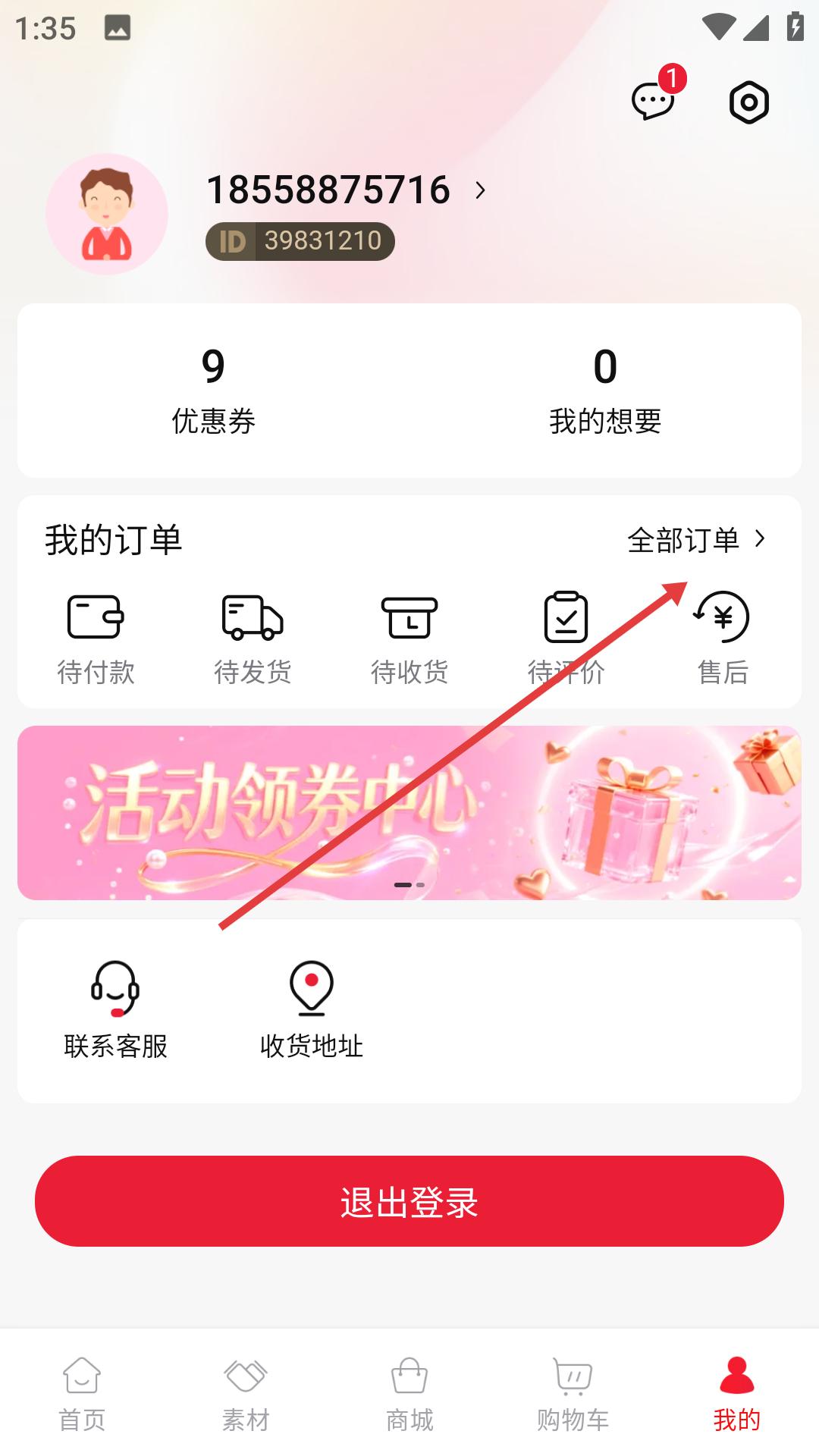Open profile details for 18558875716

point(345,190)
